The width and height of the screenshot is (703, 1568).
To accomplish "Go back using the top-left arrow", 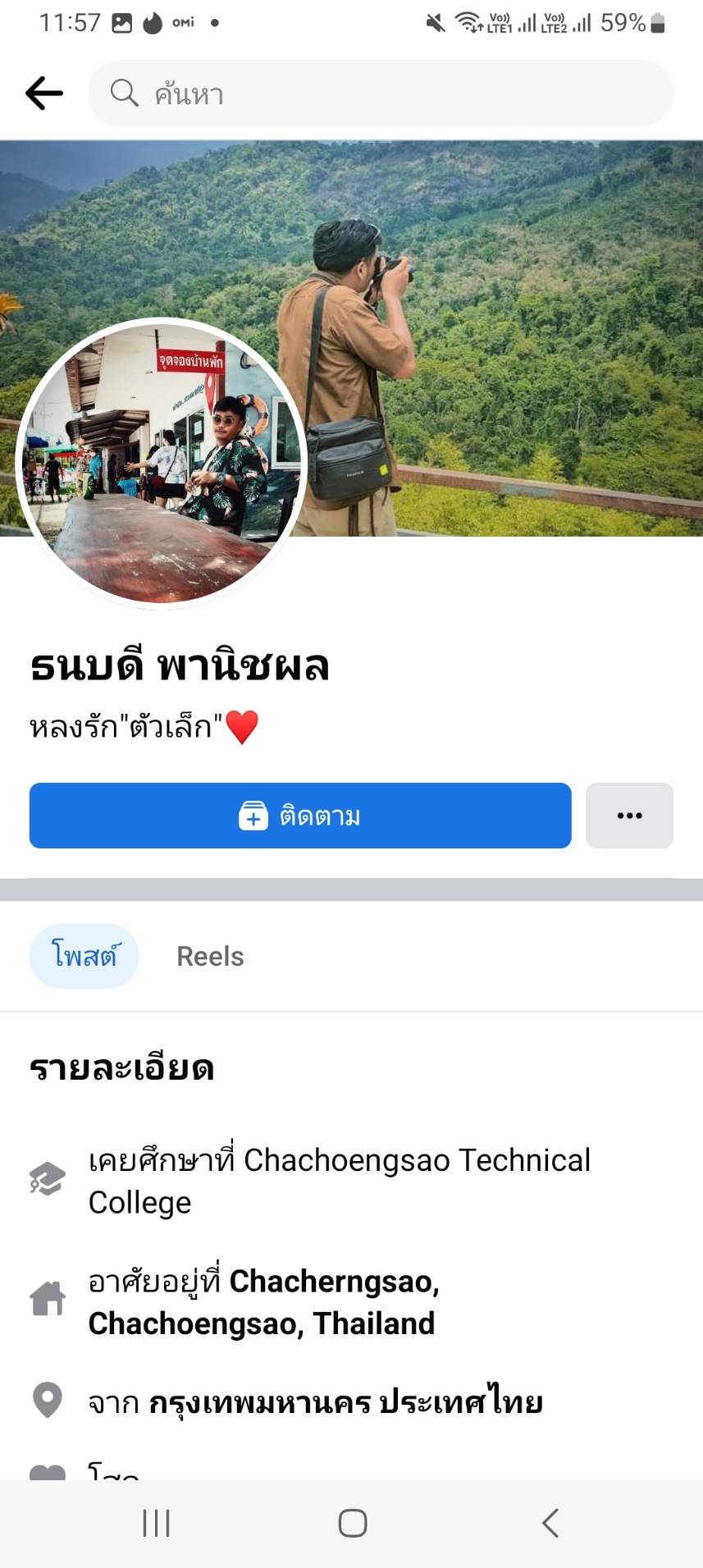I will click(44, 94).
